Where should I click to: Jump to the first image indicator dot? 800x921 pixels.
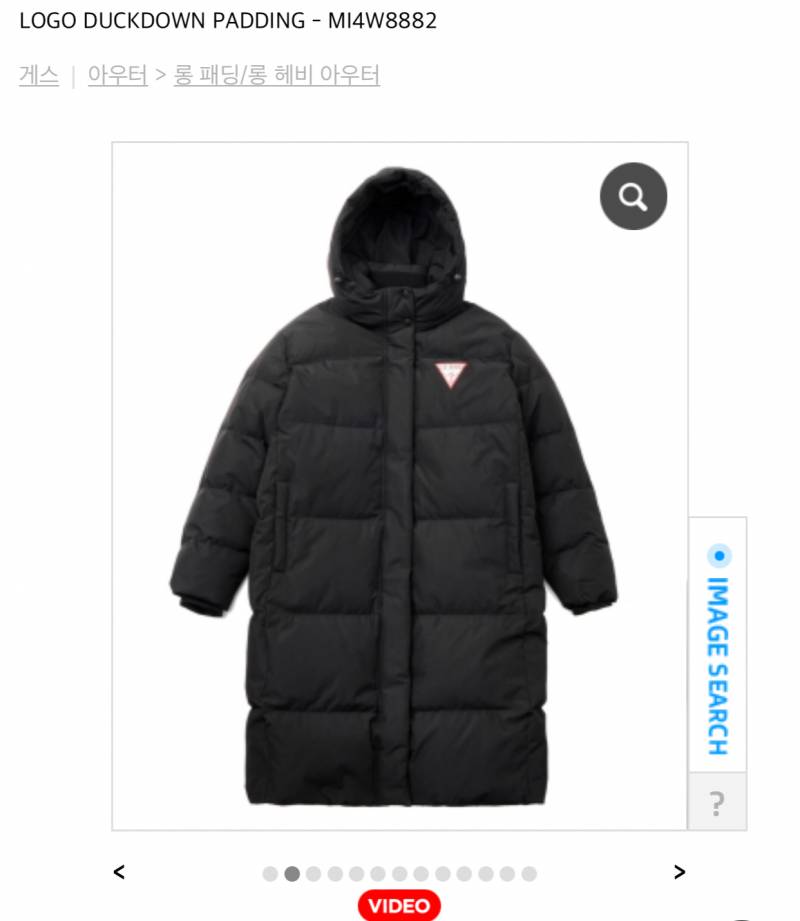coord(270,874)
